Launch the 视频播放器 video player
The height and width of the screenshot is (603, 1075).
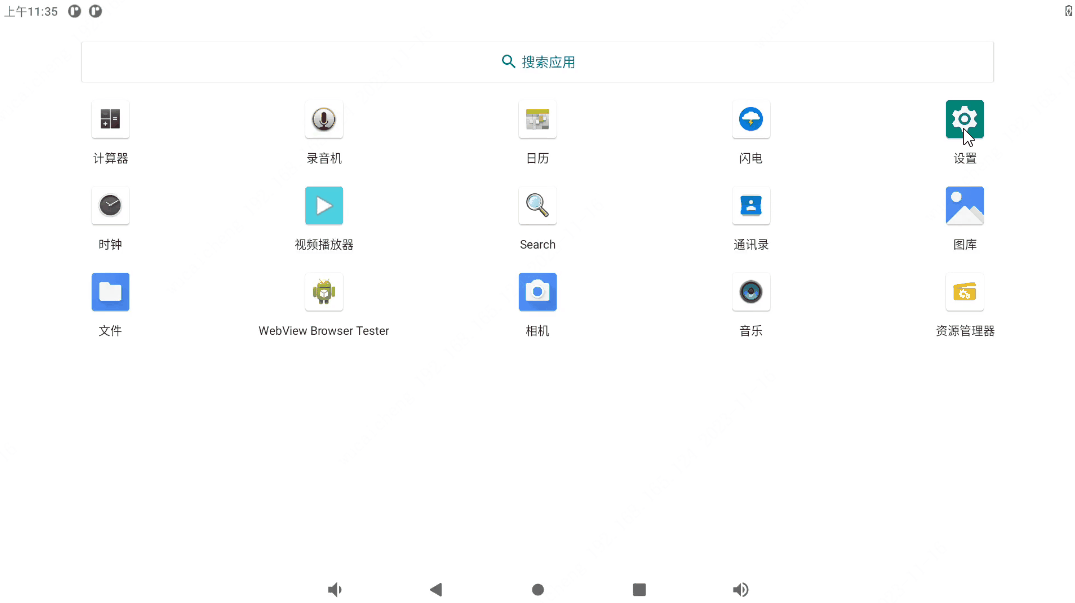324,206
